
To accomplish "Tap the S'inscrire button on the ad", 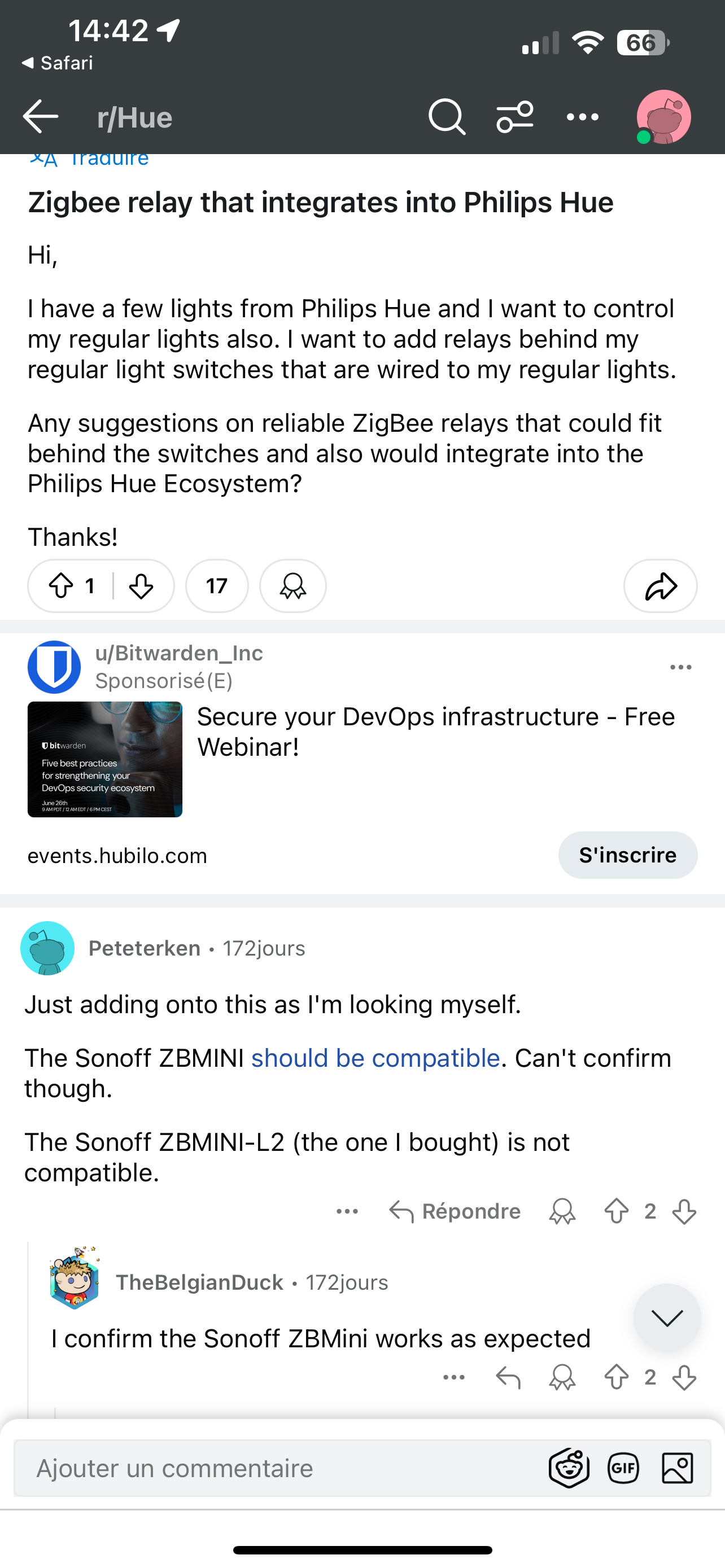I will [628, 855].
